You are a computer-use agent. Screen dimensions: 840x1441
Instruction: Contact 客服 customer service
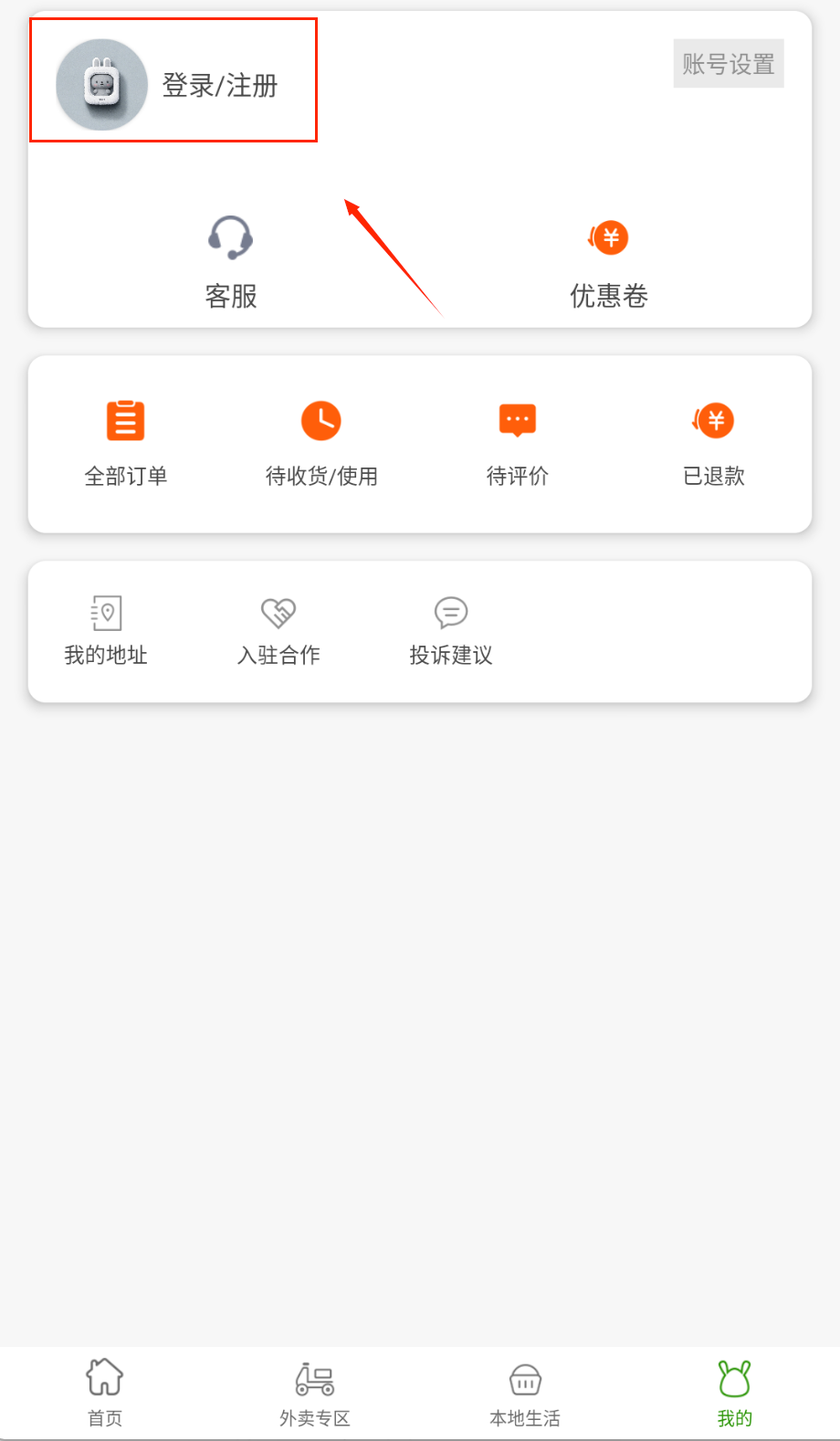coord(230,262)
